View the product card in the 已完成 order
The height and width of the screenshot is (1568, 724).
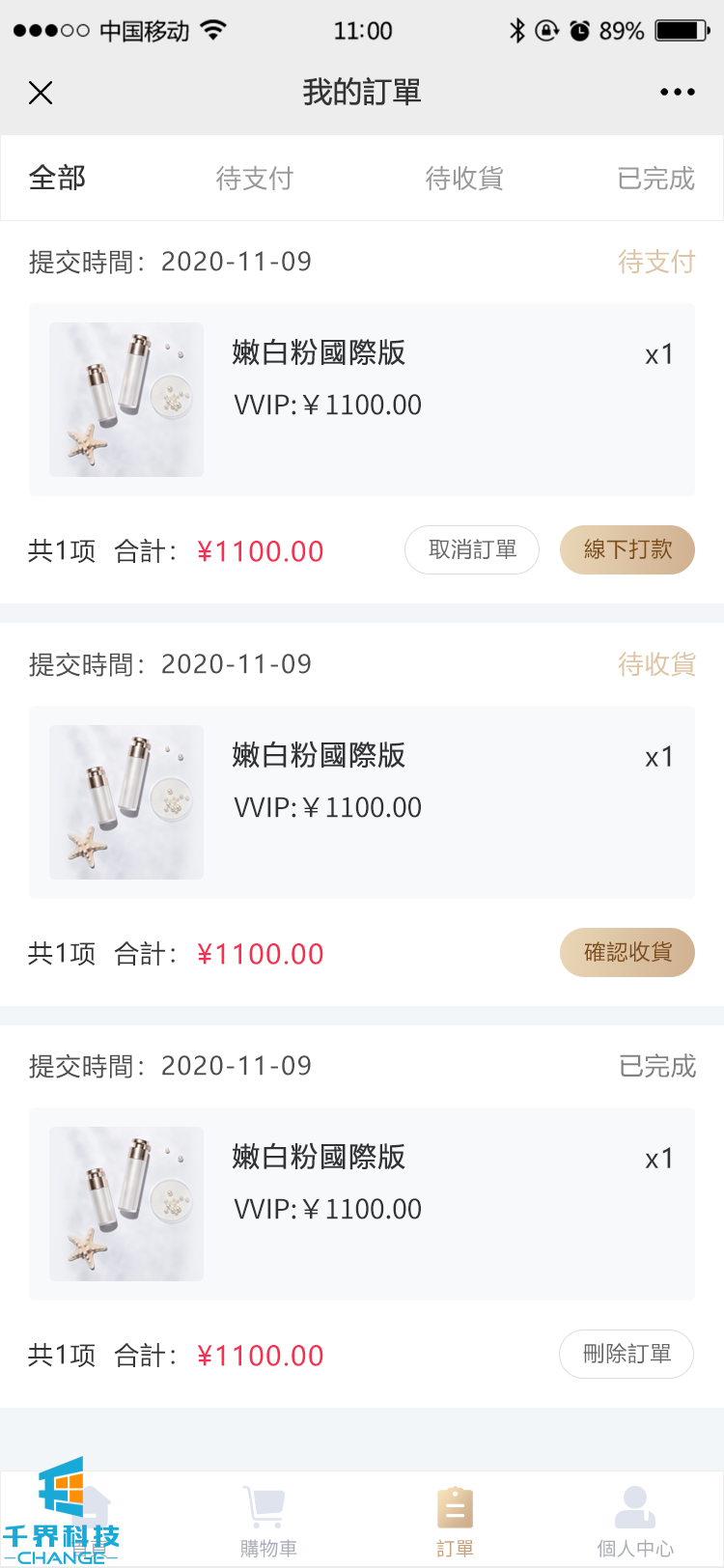[362, 1204]
